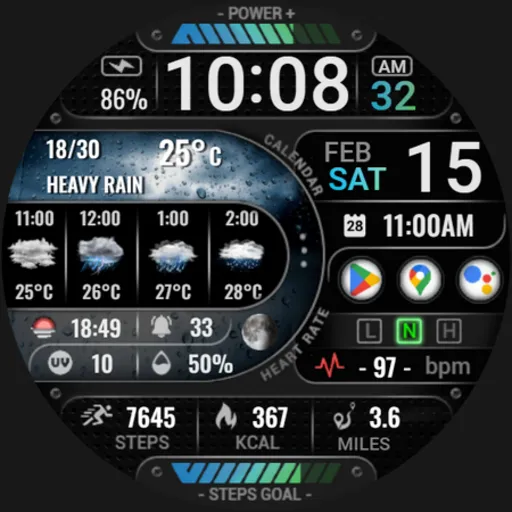Open the FEB SAT 15 date complication
Viewport: 512px width, 512px height.
click(402, 167)
